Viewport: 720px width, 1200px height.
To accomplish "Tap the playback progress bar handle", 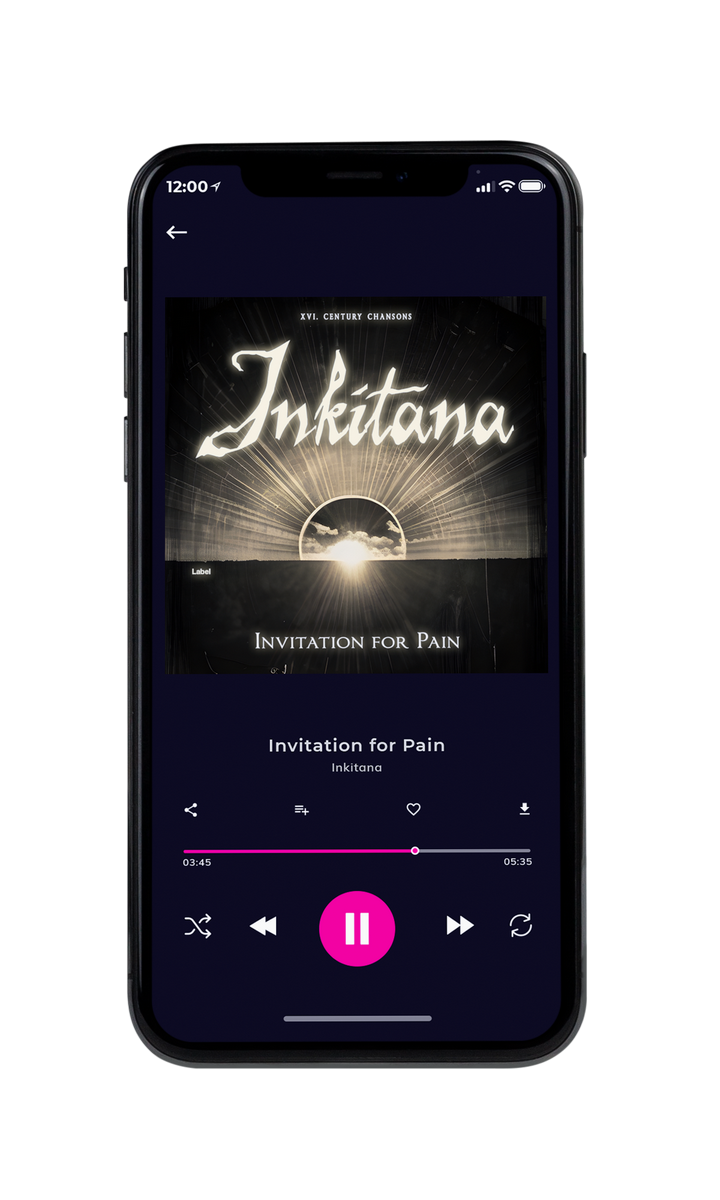I will pos(415,851).
